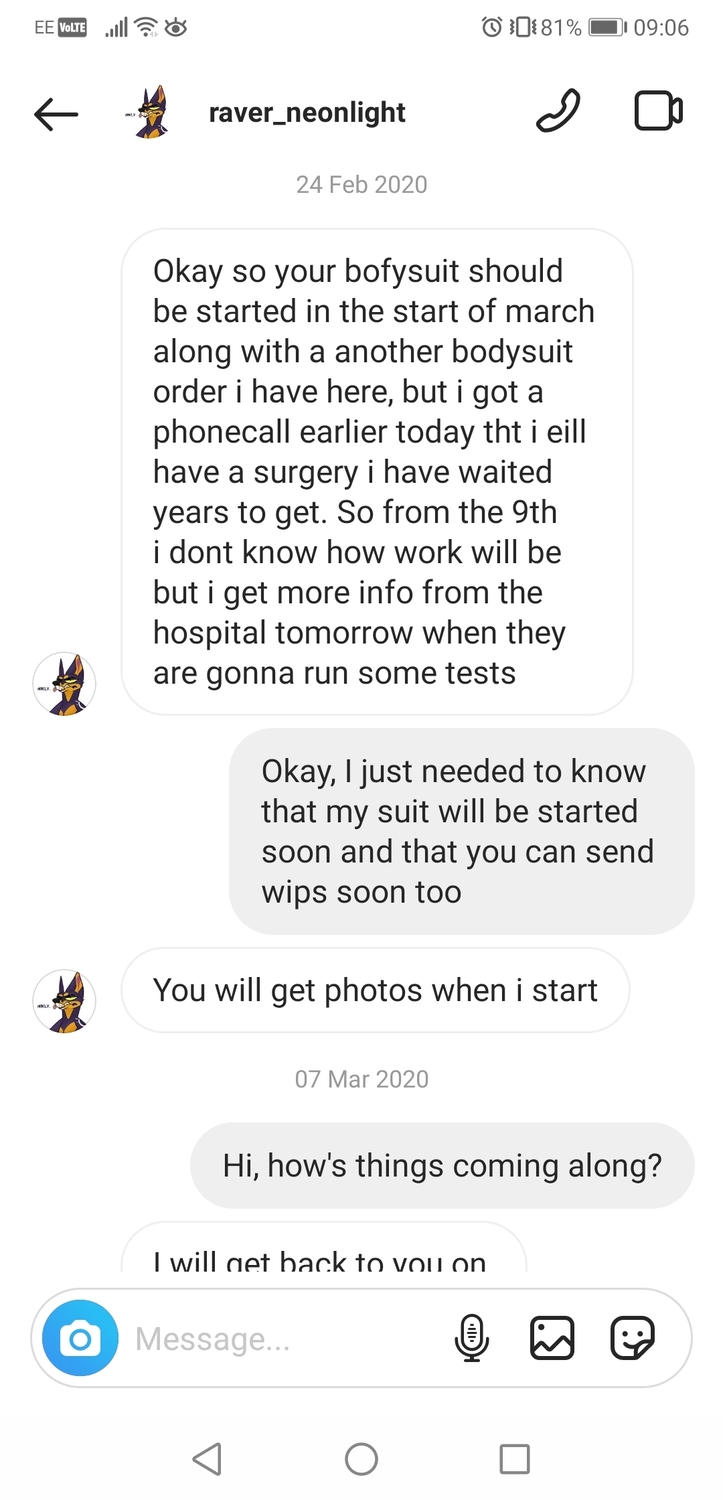Tap the Message text field

click(285, 1338)
